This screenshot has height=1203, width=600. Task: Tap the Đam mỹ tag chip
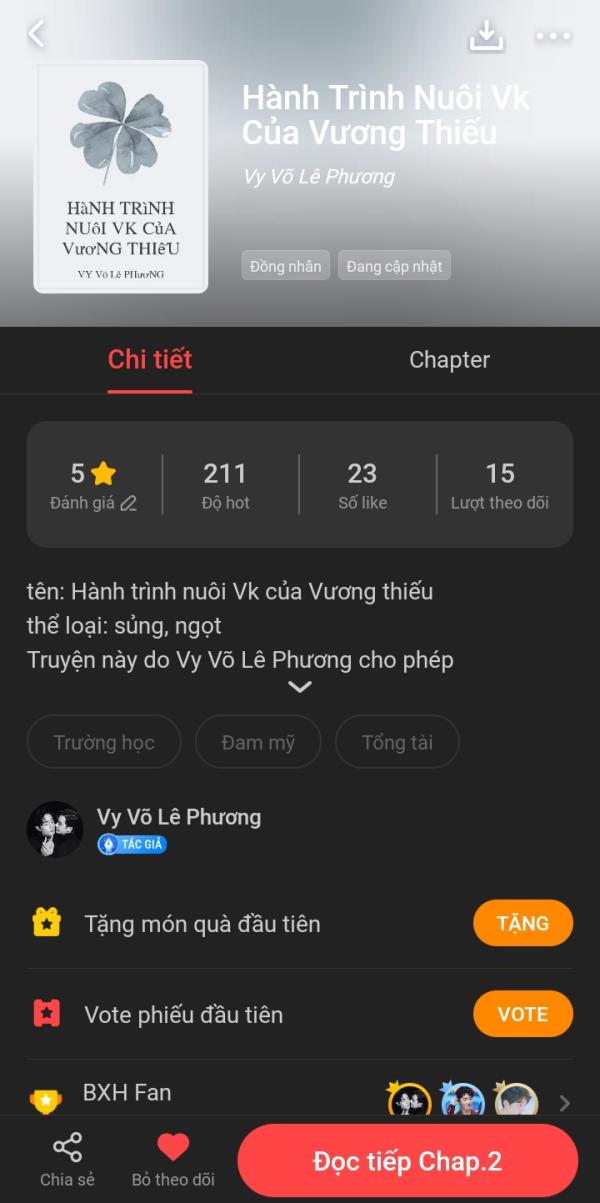point(258,742)
